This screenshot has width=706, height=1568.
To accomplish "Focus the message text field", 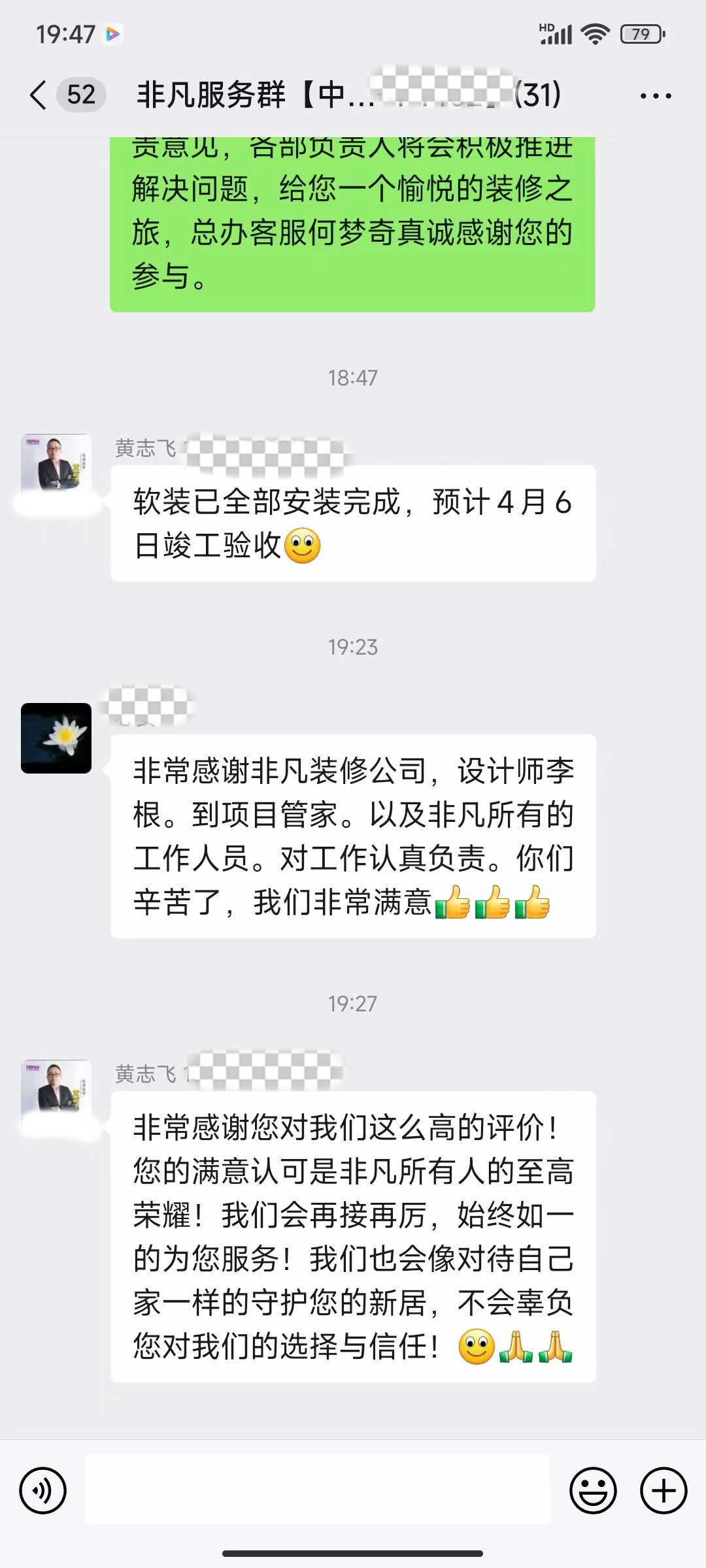I will (318, 1490).
